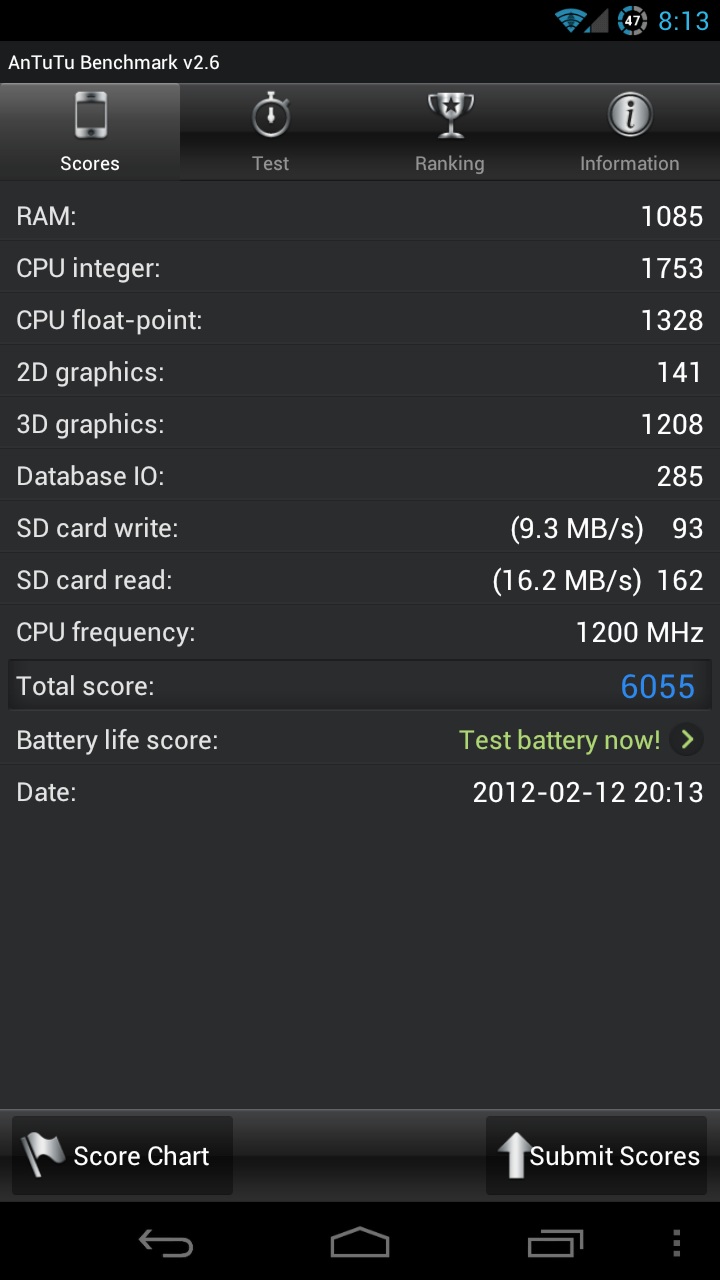Select the Scores tab
720x1280 pixels.
tap(90, 132)
